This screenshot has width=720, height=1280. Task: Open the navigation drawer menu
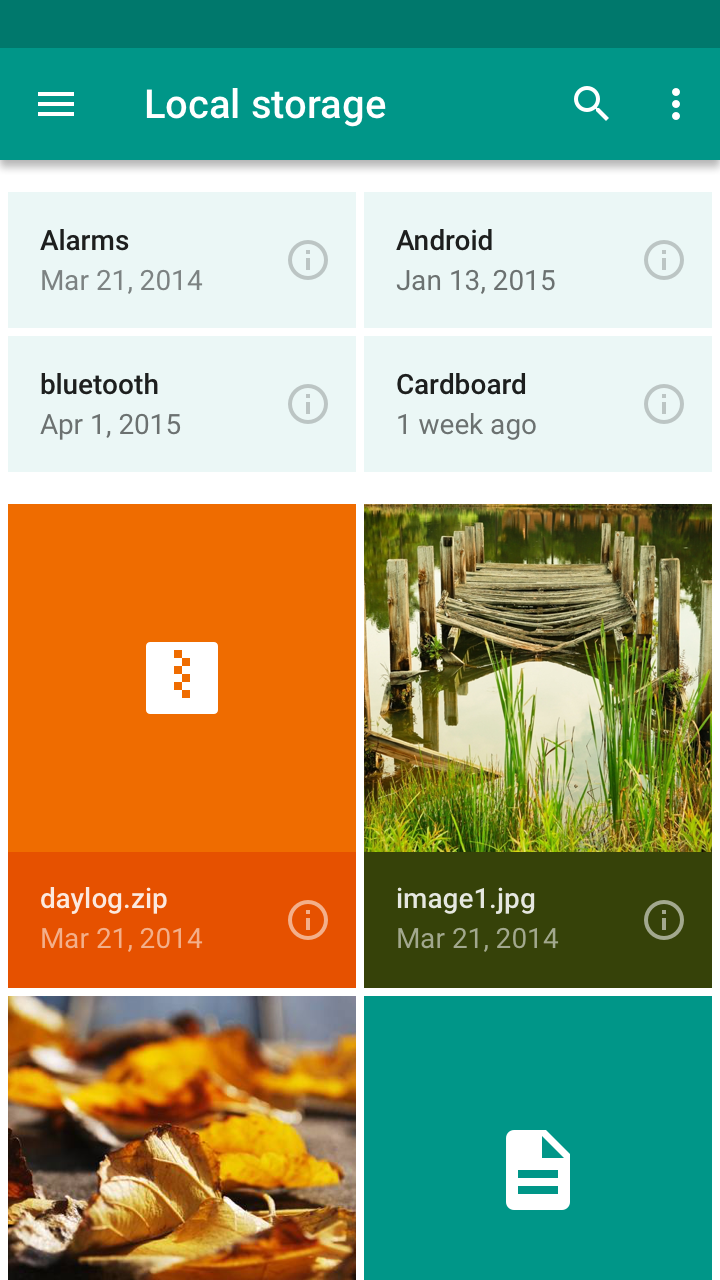[x=56, y=104]
